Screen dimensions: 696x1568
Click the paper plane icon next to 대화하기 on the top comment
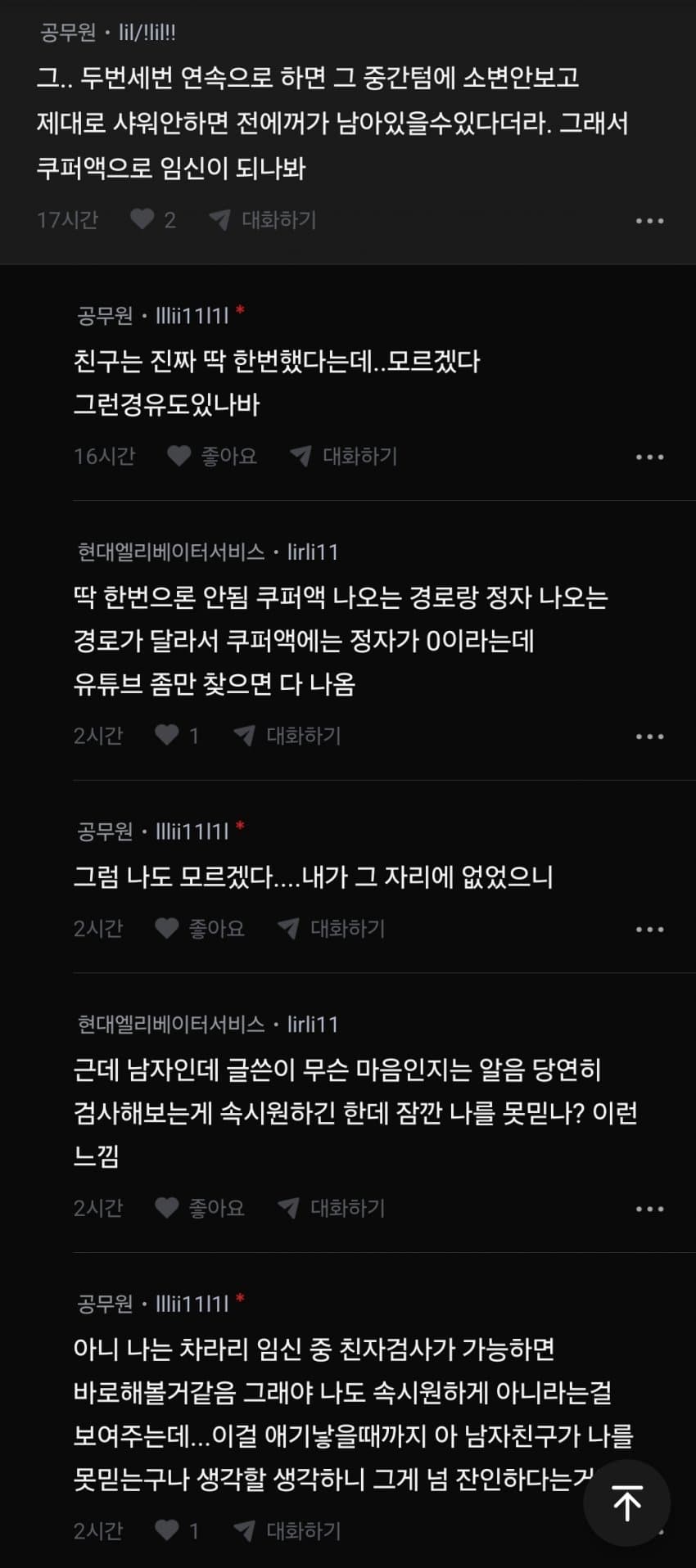217,220
